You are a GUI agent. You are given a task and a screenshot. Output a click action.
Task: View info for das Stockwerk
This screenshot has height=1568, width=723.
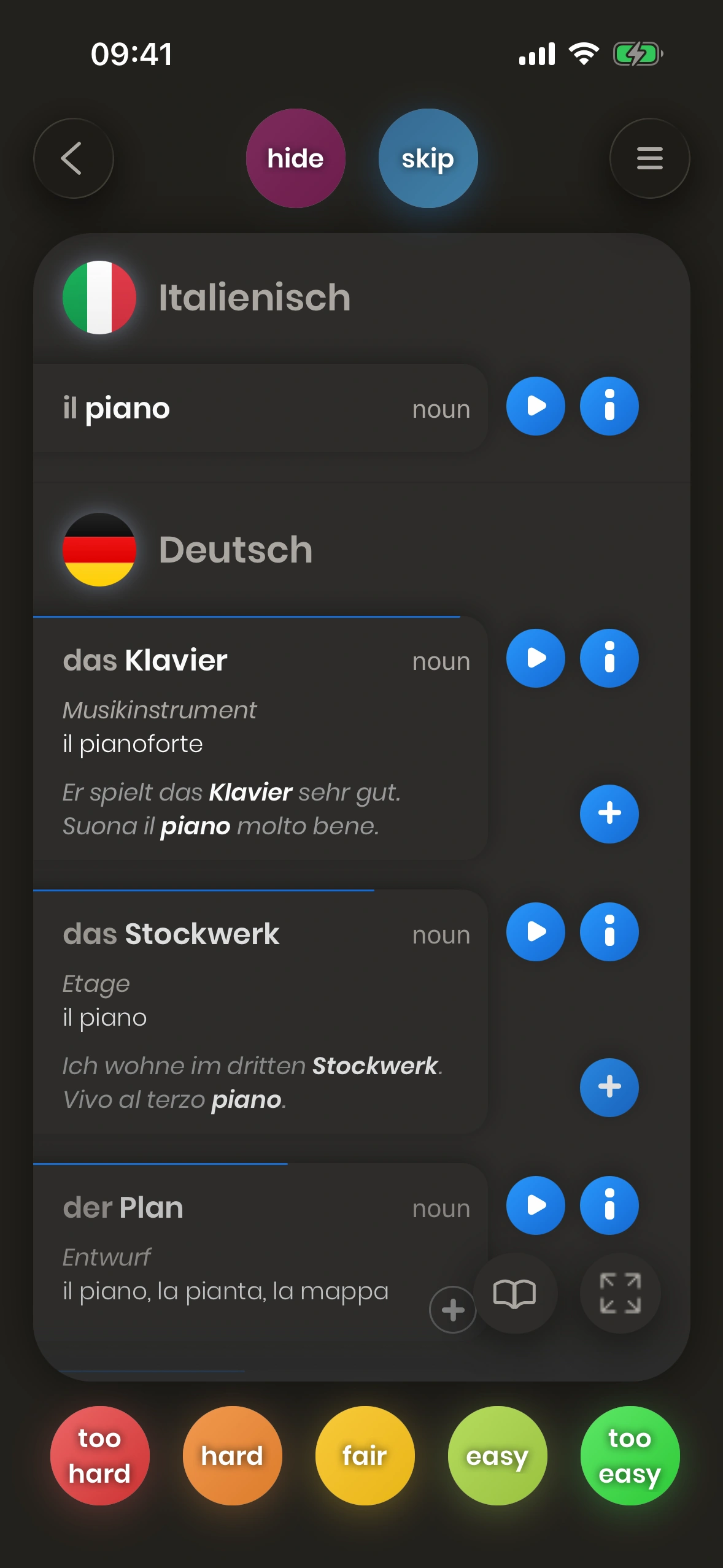point(609,932)
